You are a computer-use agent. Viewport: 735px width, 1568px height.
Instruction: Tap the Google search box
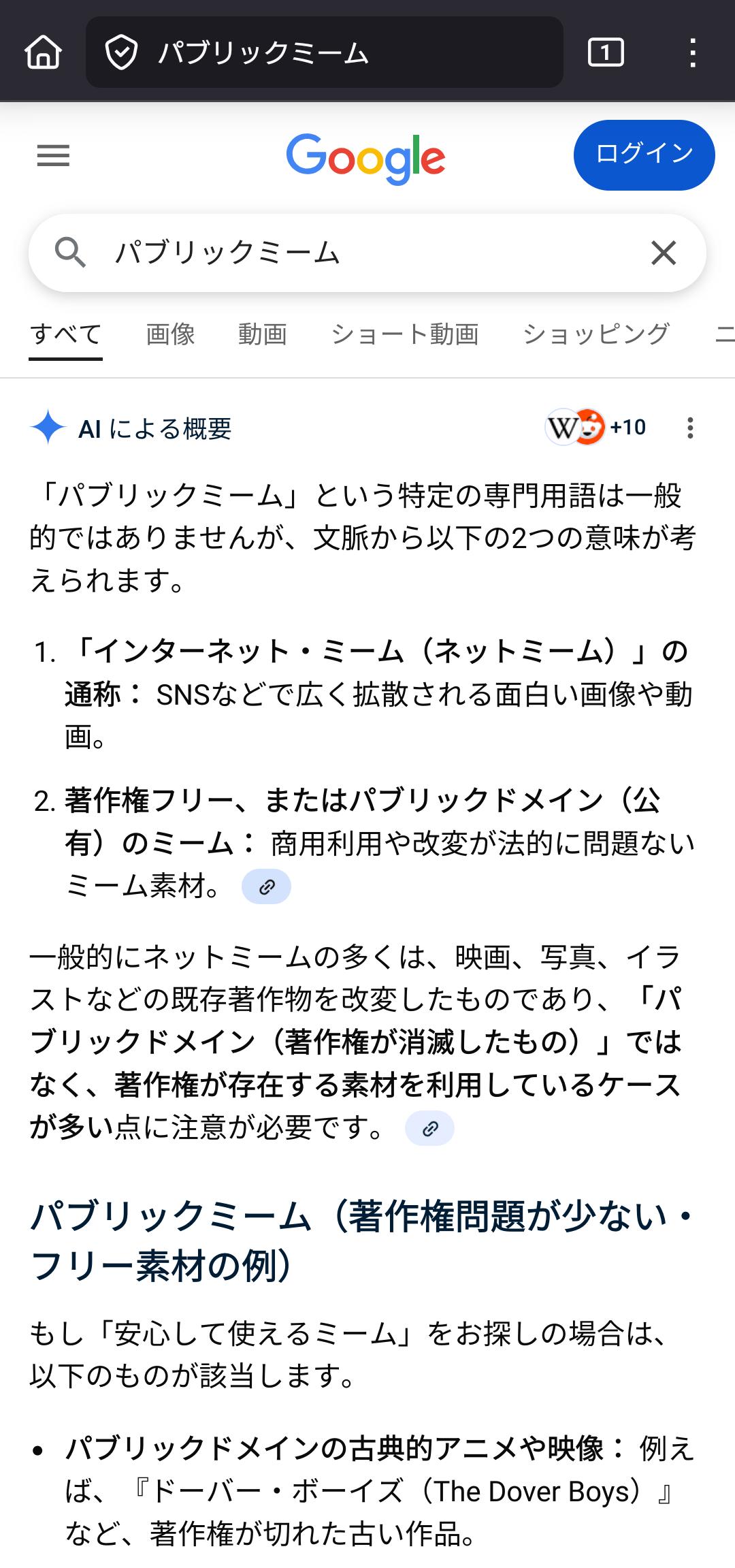354,253
